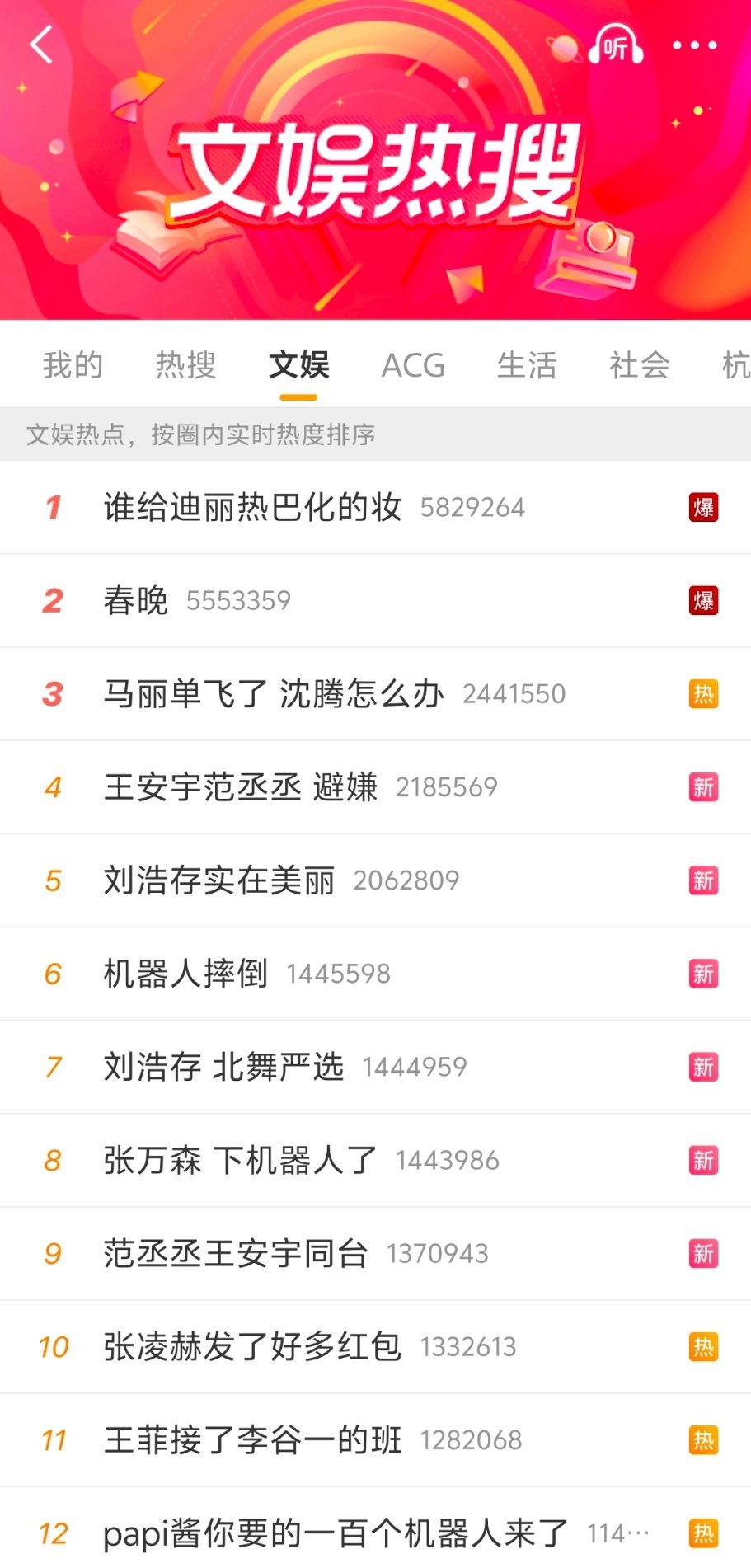Tap the 爆 badge beside 春晚

pos(704,601)
